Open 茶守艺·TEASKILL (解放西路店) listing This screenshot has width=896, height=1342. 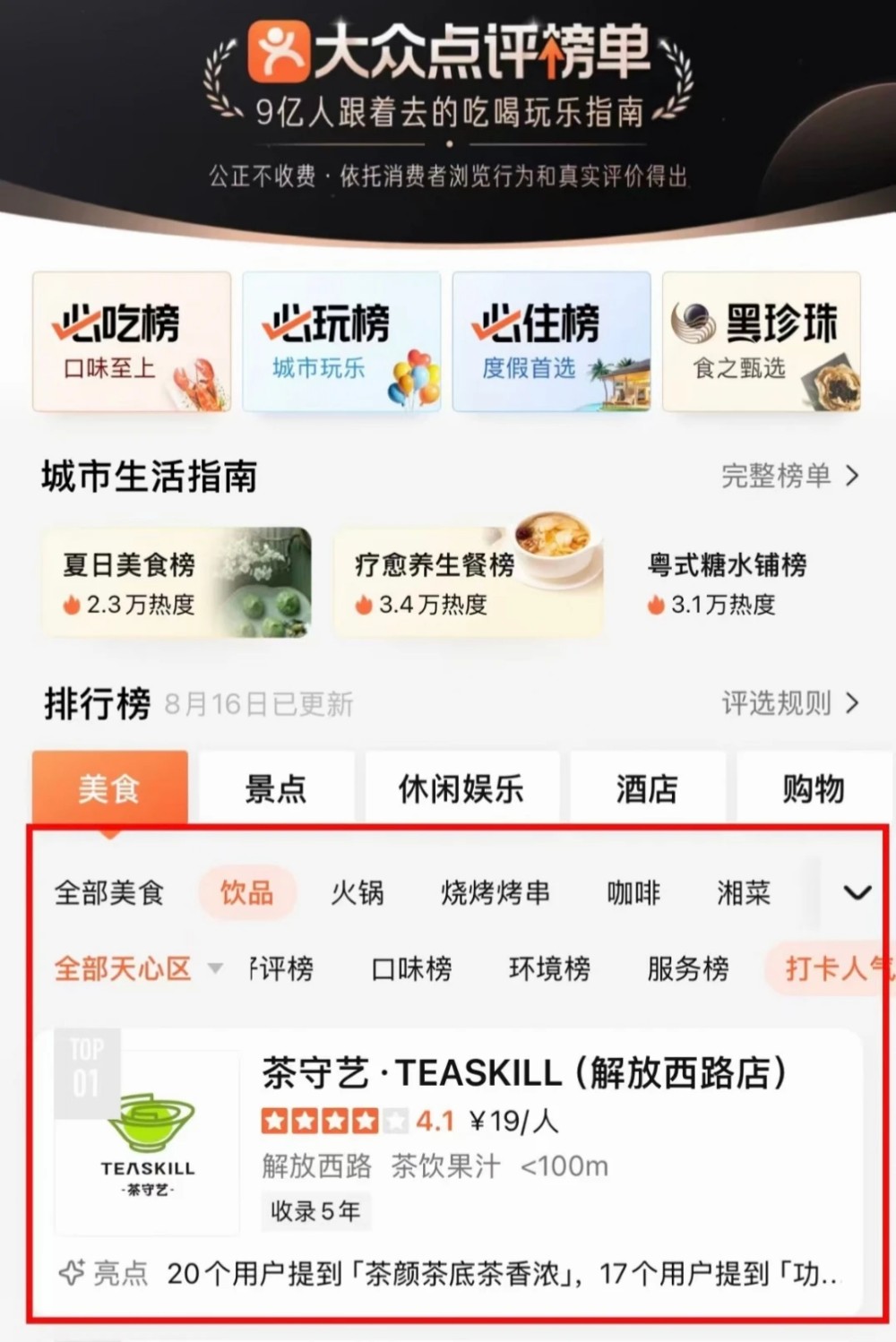pos(524,1073)
